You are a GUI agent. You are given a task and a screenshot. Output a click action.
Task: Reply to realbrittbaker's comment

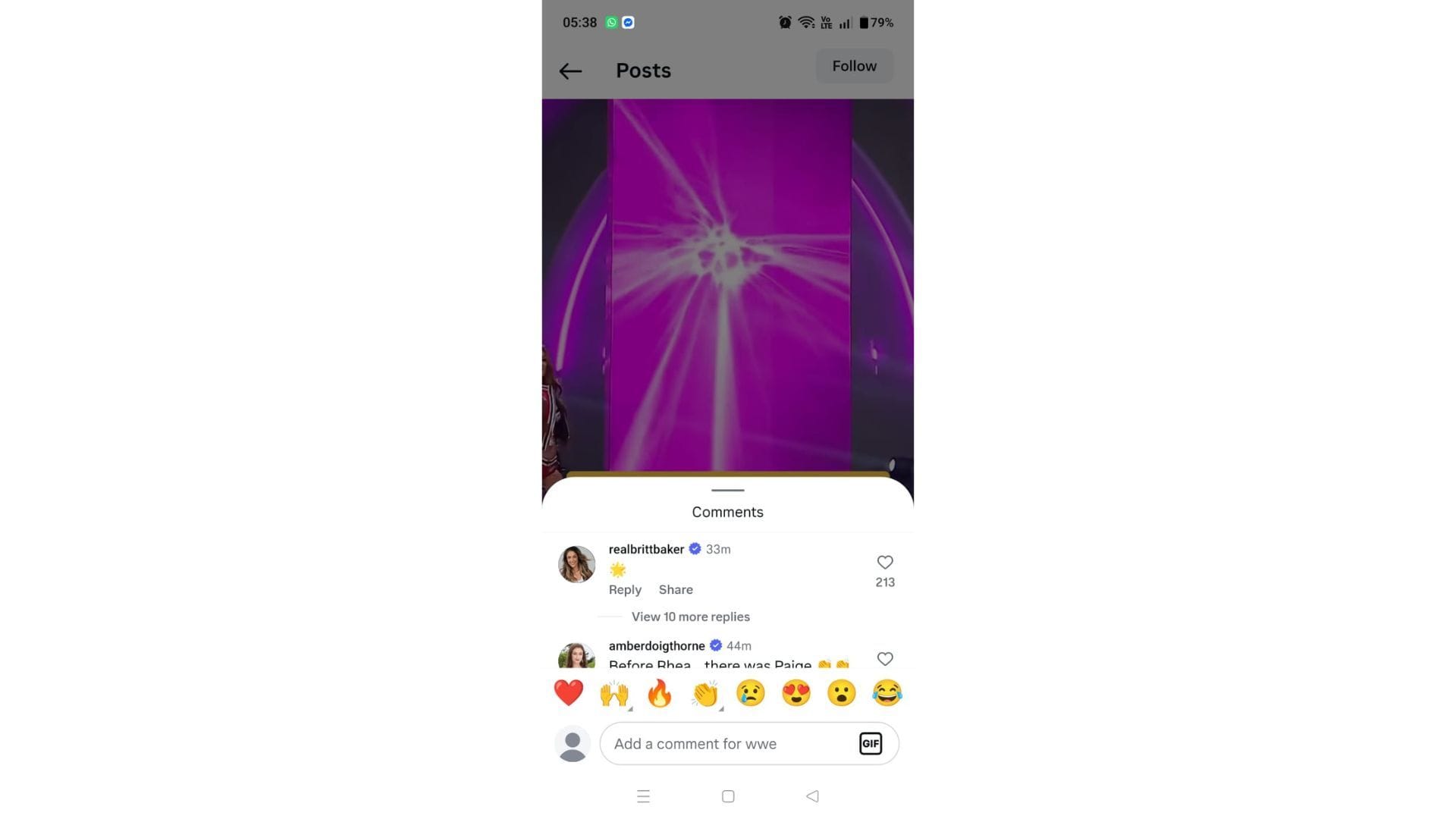625,590
